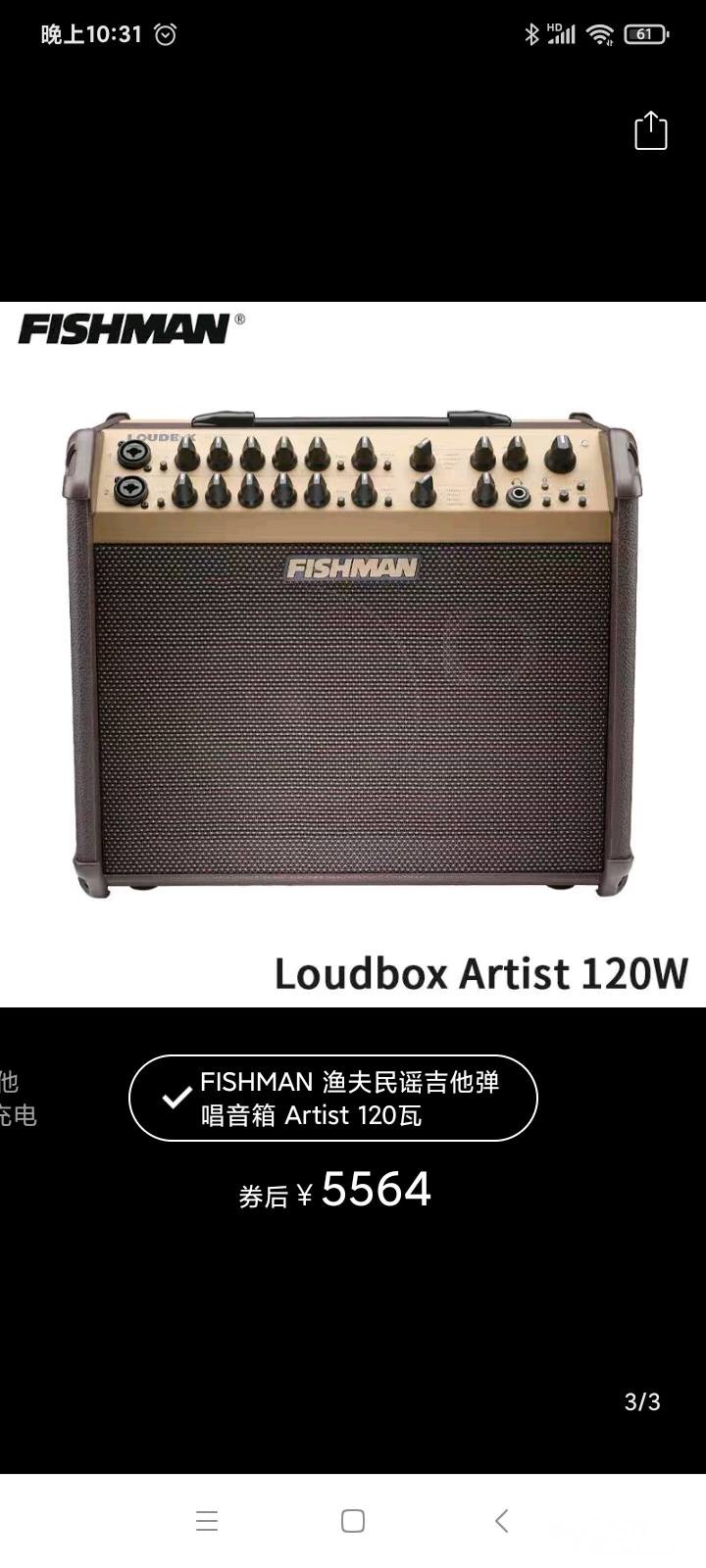Go to the home screen

(x=353, y=1521)
